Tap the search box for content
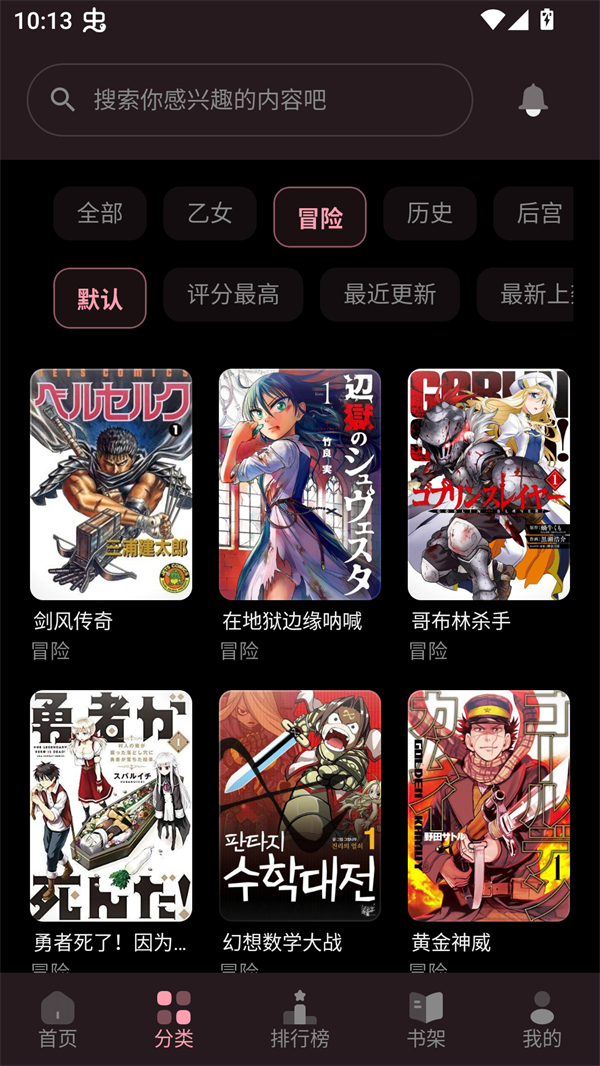The image size is (600, 1066). pyautogui.click(x=249, y=100)
